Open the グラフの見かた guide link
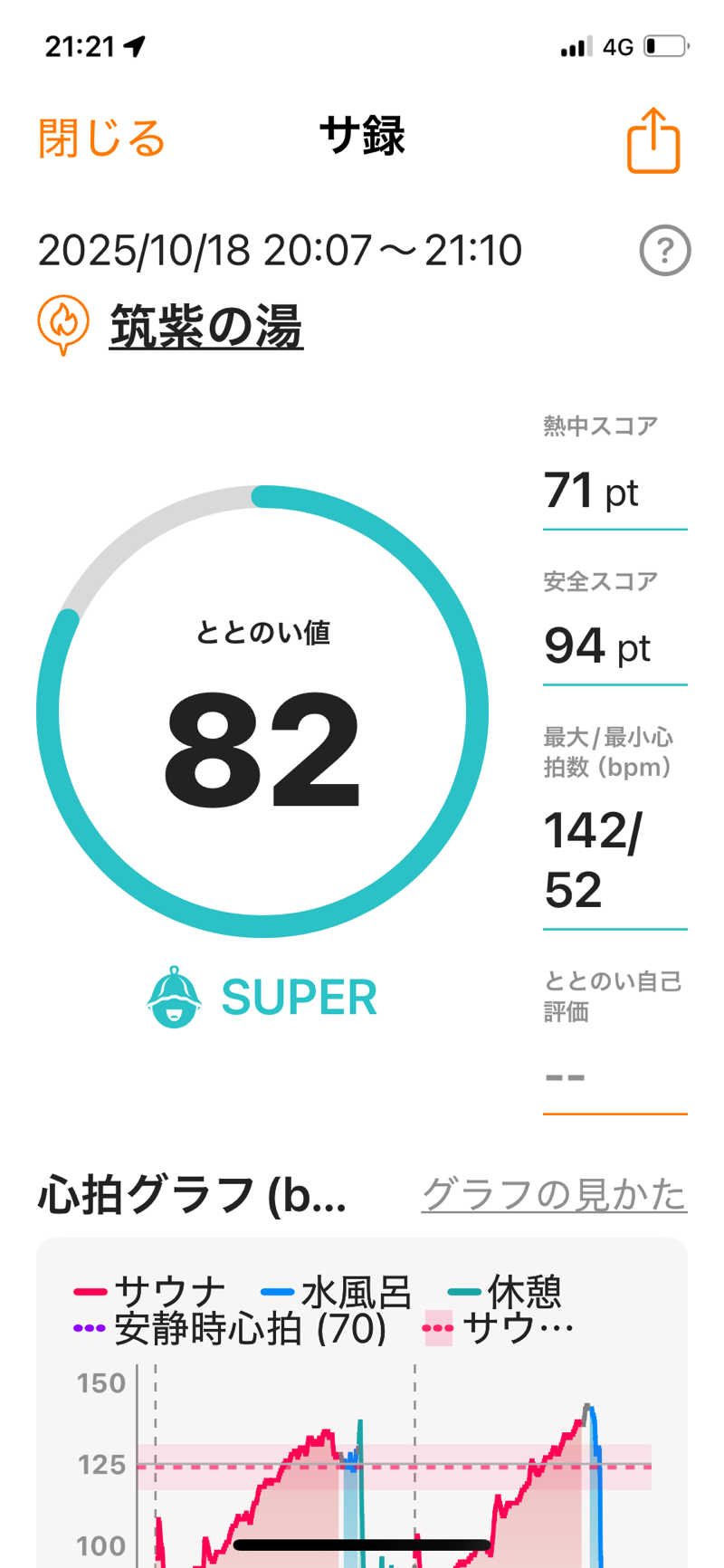This screenshot has height=1568, width=724. tap(554, 1194)
